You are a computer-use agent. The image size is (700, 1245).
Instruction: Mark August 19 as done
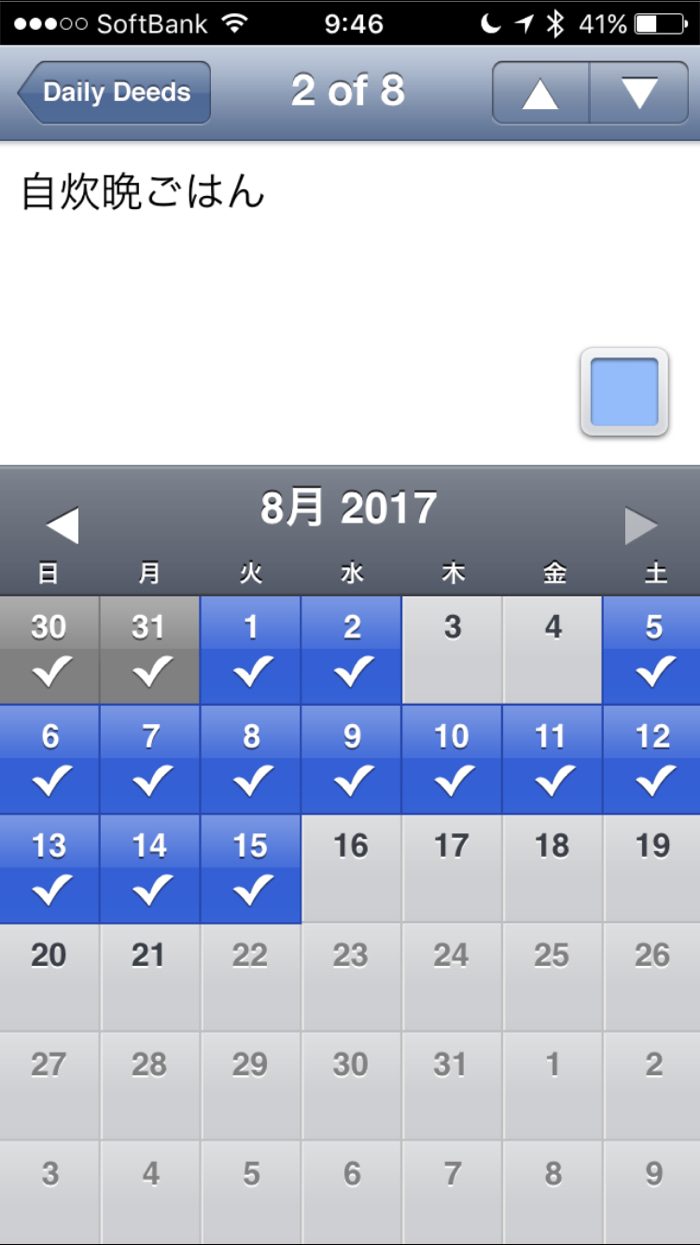click(652, 869)
